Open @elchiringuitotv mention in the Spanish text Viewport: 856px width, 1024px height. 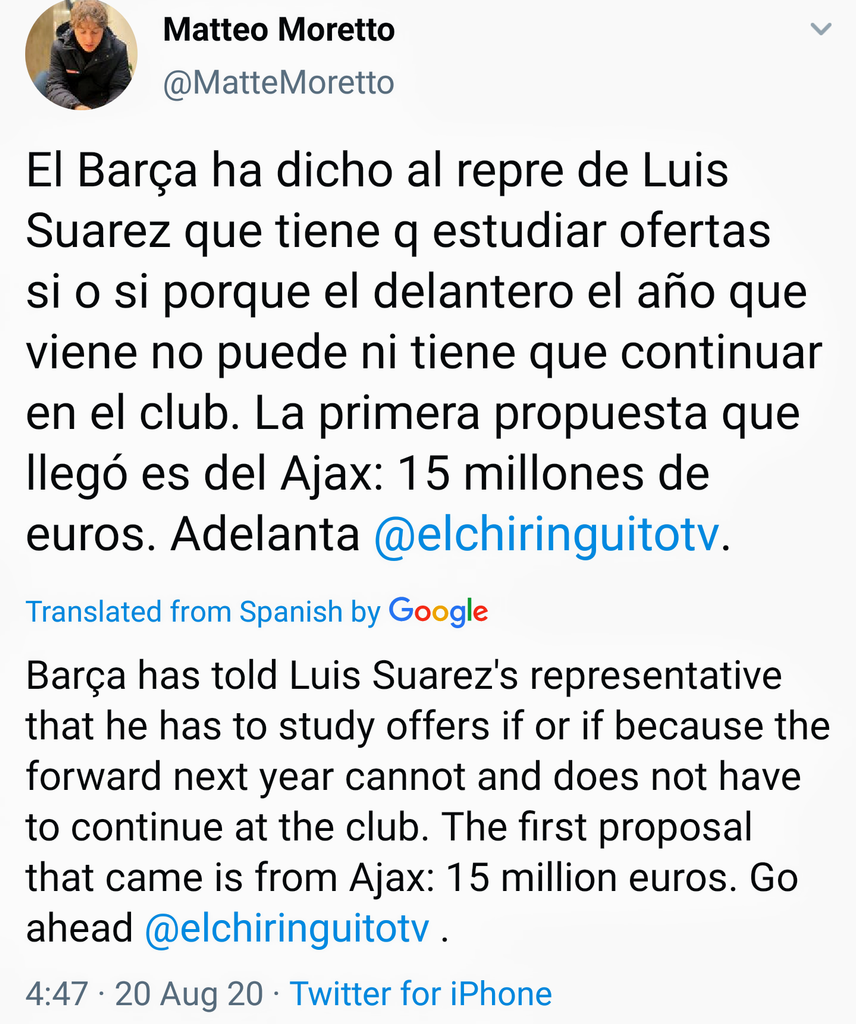(x=546, y=537)
